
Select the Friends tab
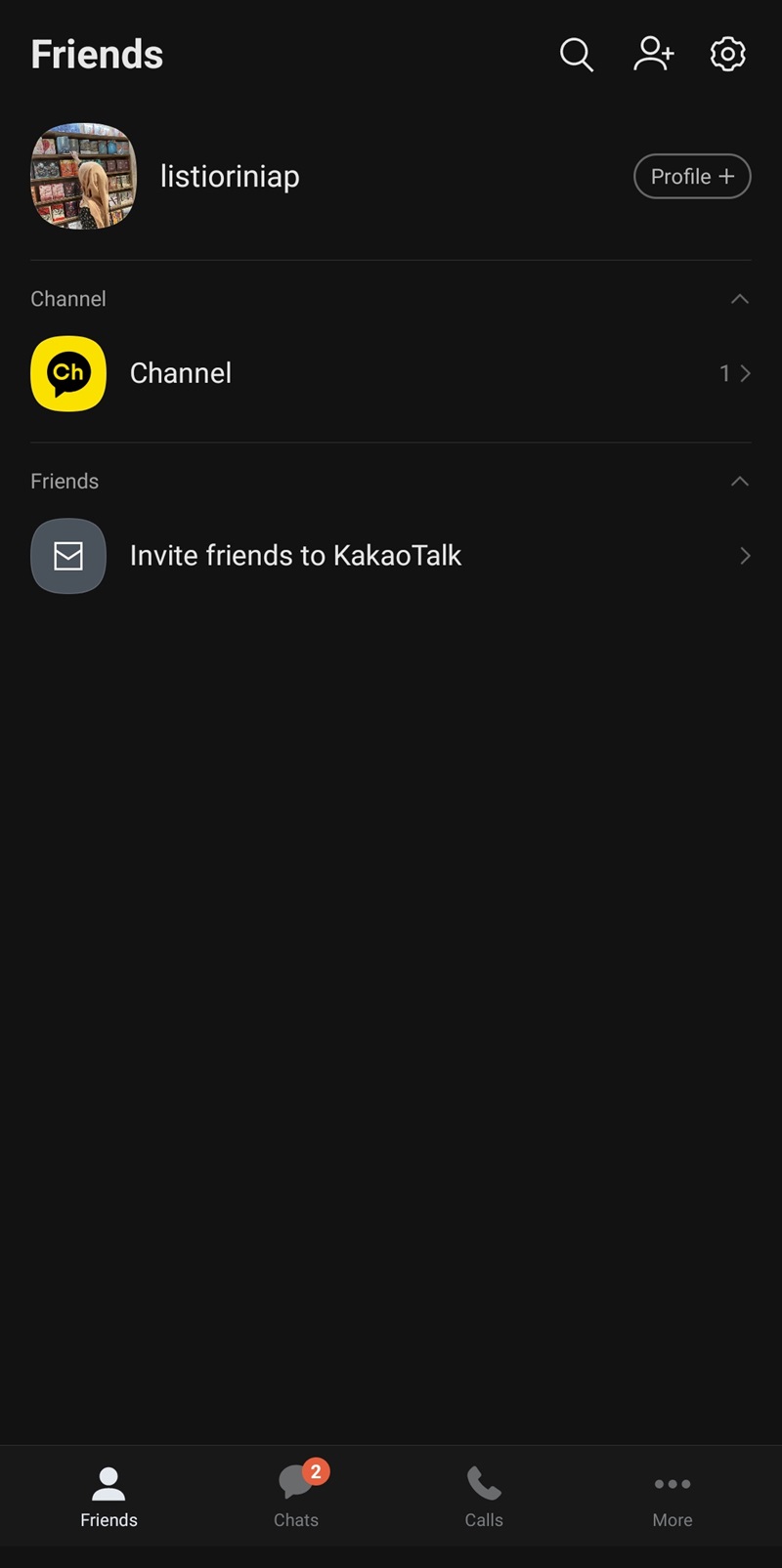point(109,1495)
